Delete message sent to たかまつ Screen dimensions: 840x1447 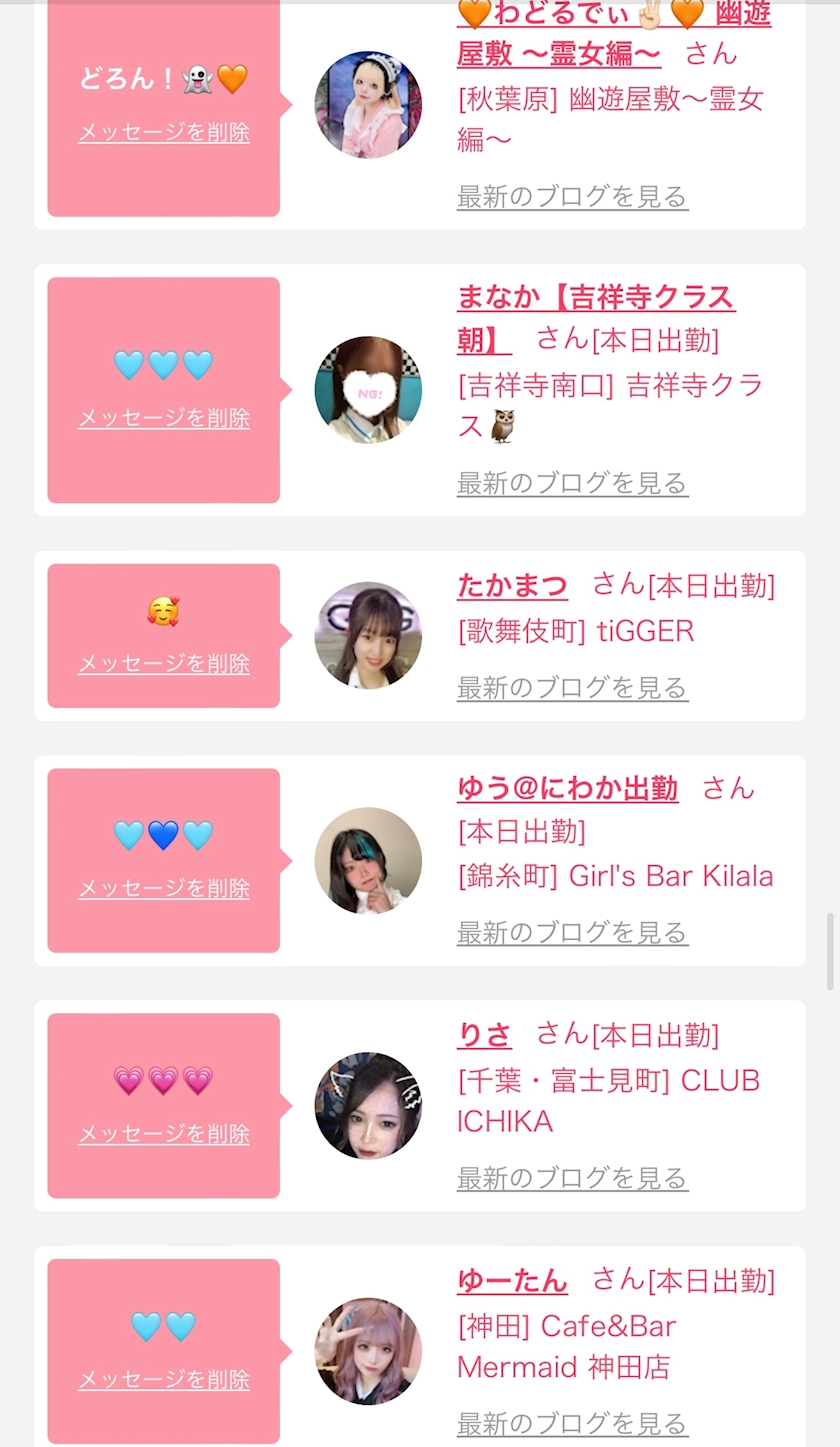tap(164, 663)
